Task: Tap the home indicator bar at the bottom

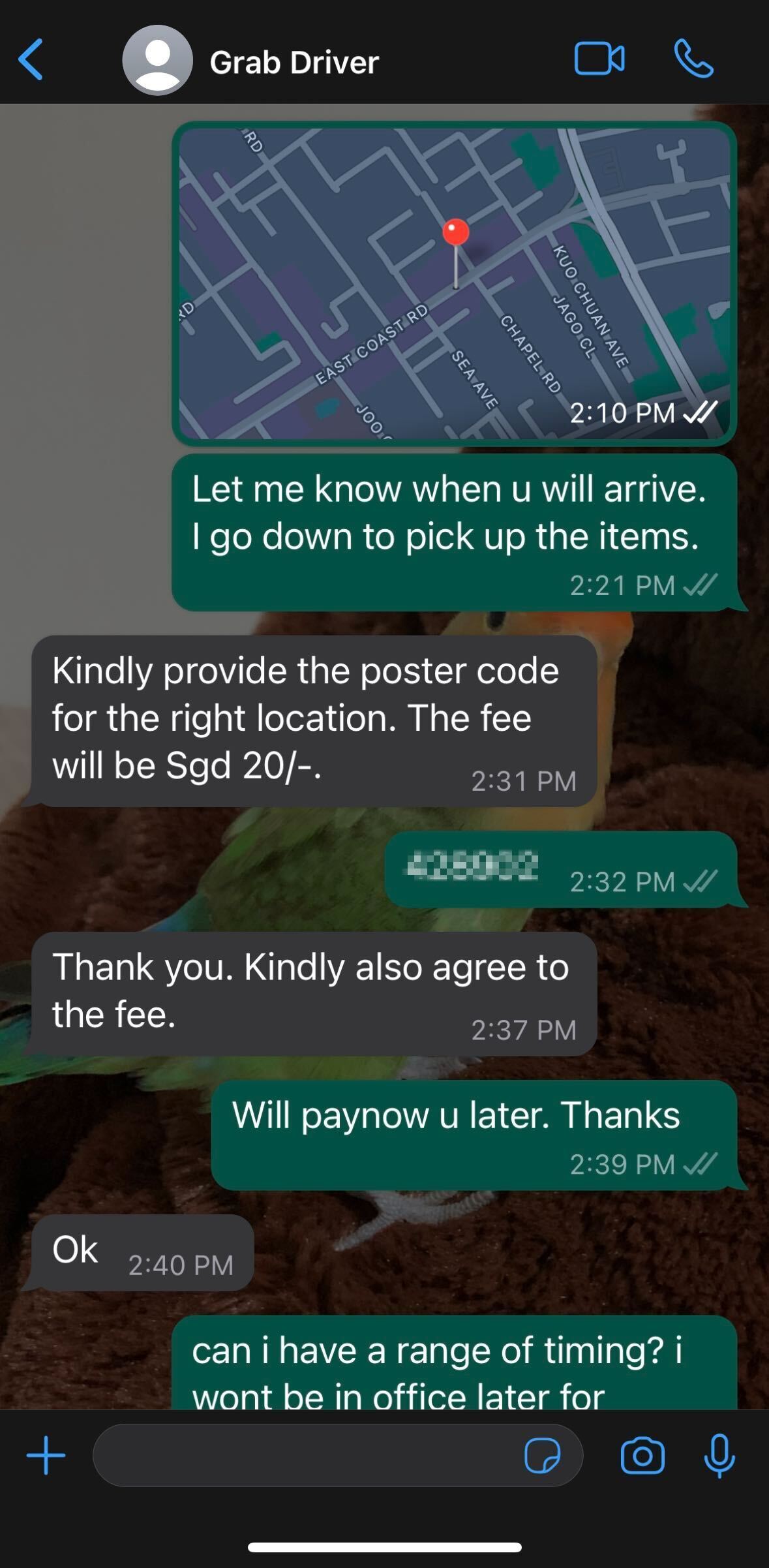Action: tap(384, 1548)
